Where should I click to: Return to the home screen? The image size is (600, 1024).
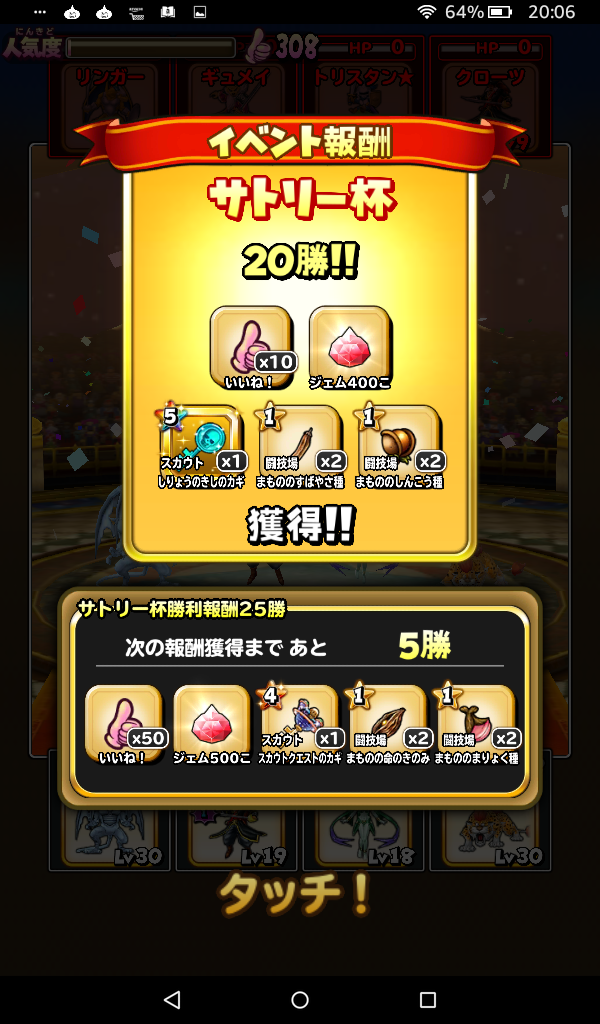[x=300, y=999]
